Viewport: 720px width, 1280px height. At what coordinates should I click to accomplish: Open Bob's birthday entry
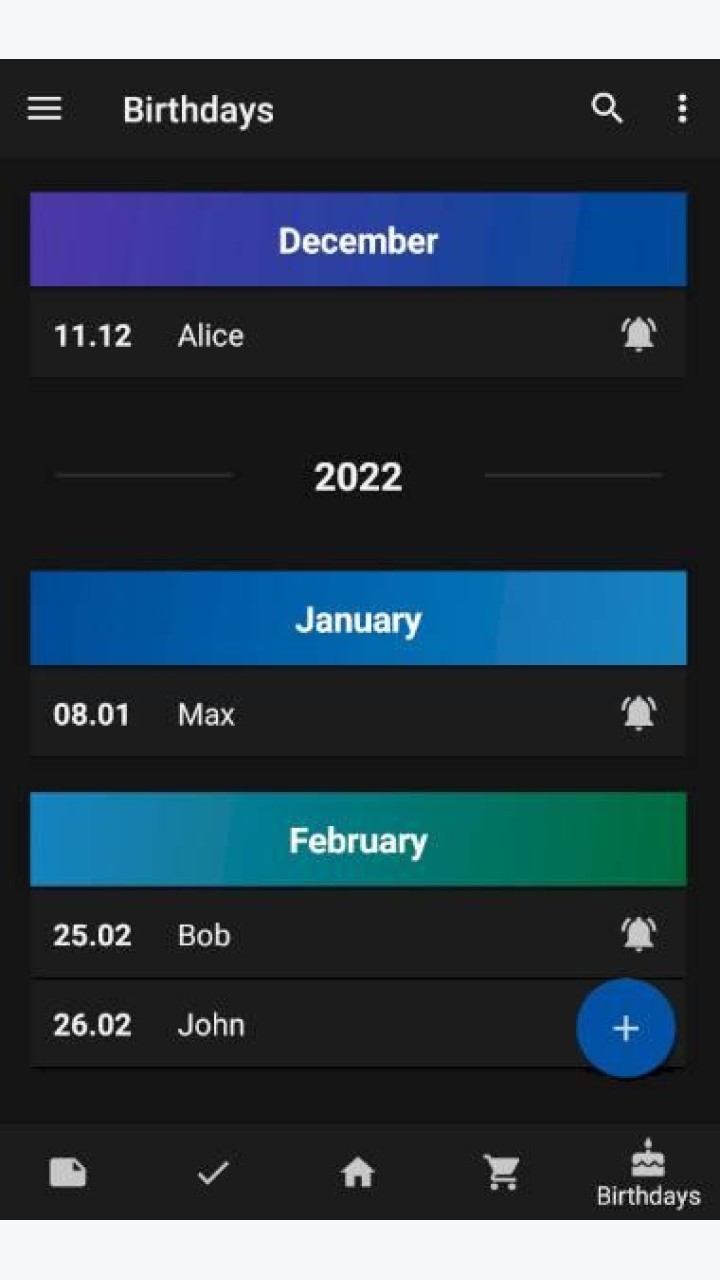(358, 935)
